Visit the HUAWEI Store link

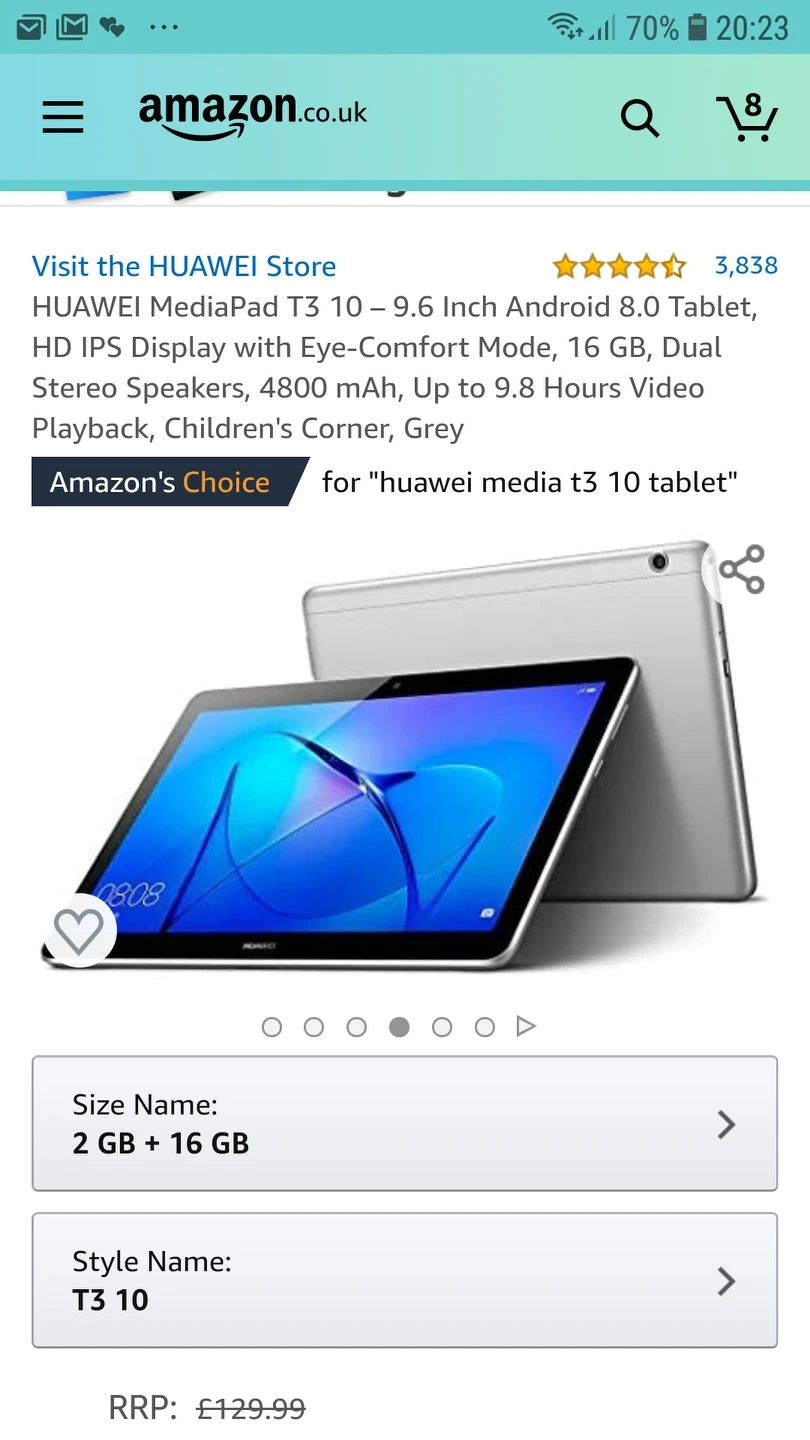pyautogui.click(x=184, y=266)
